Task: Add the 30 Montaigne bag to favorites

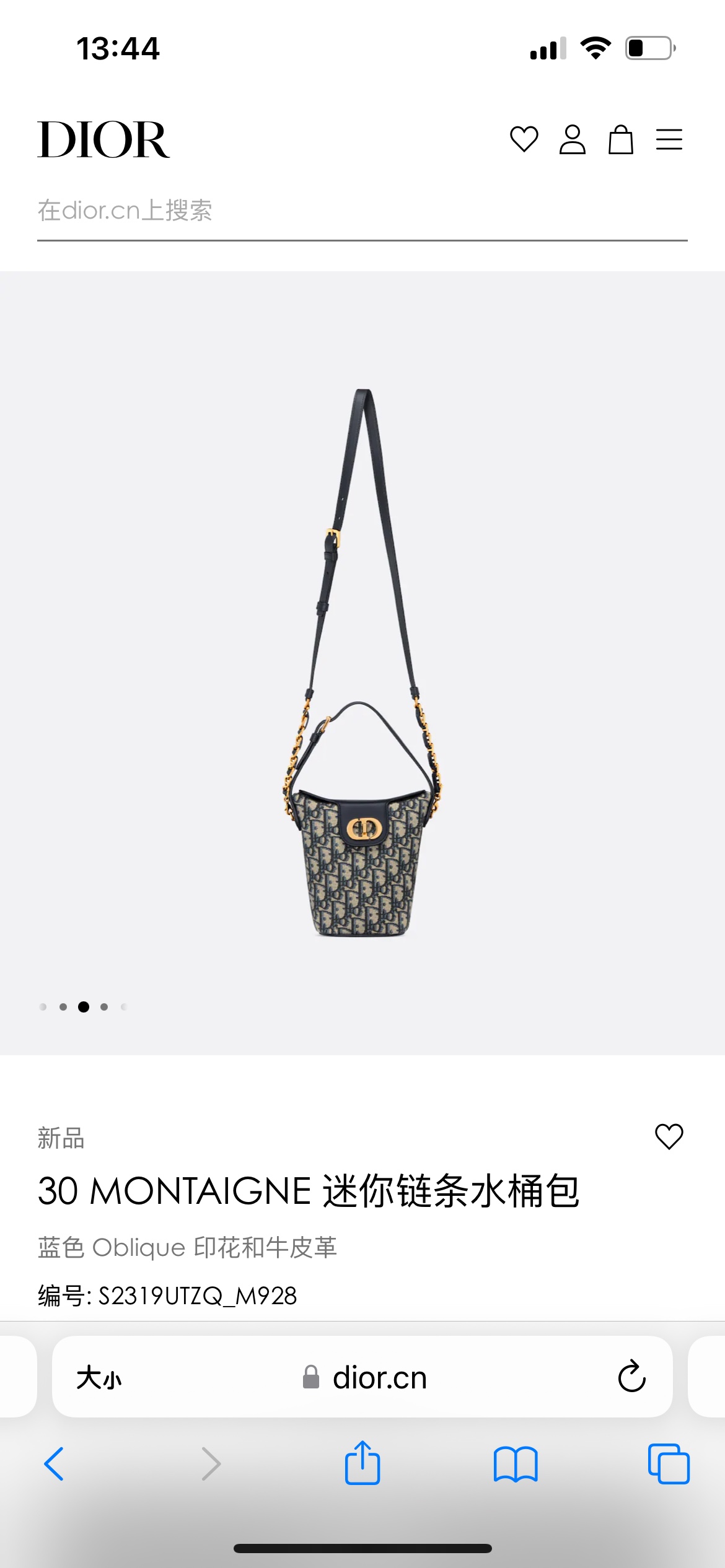Action: point(669,1136)
